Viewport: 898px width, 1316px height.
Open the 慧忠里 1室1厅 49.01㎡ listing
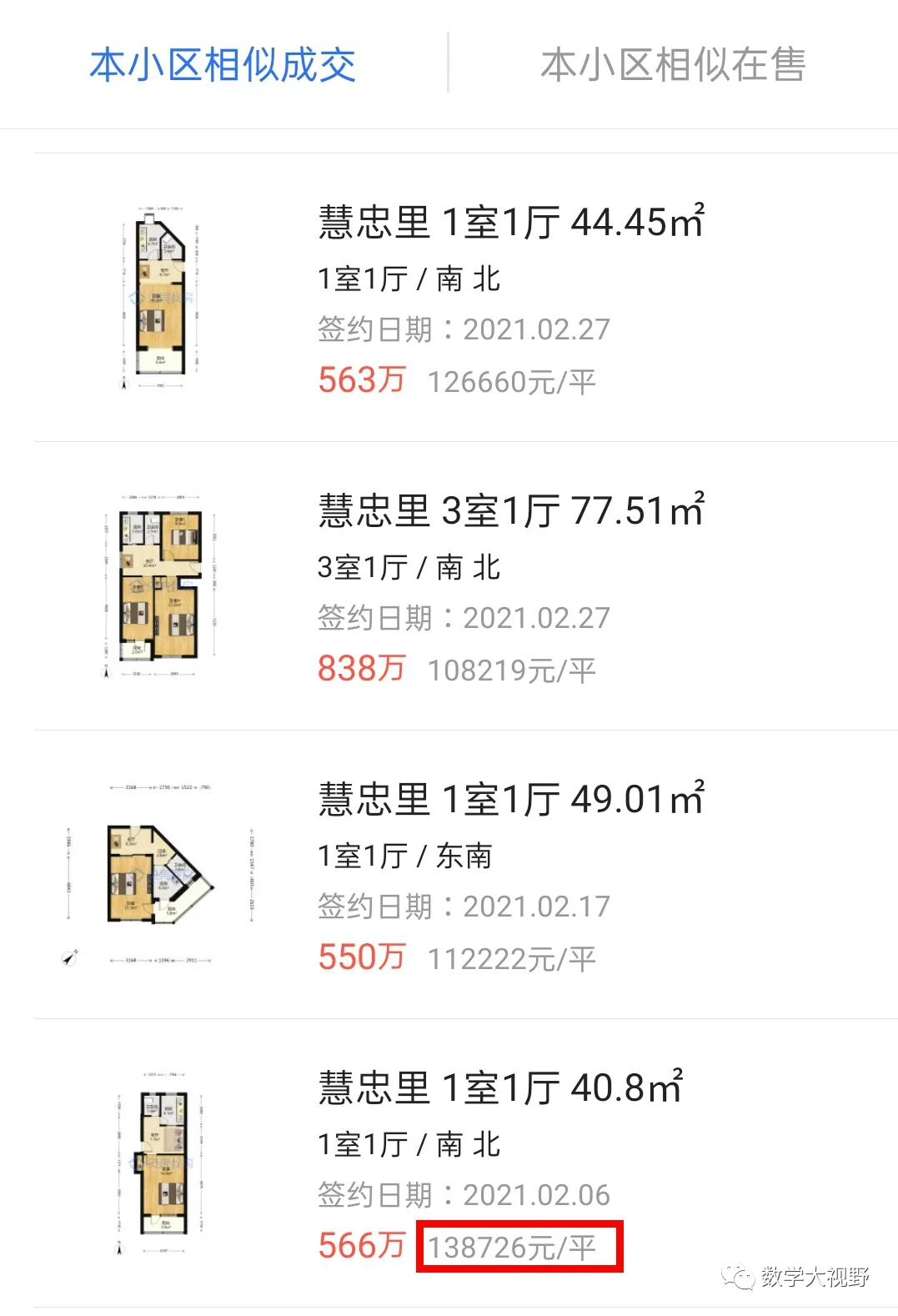click(x=510, y=800)
